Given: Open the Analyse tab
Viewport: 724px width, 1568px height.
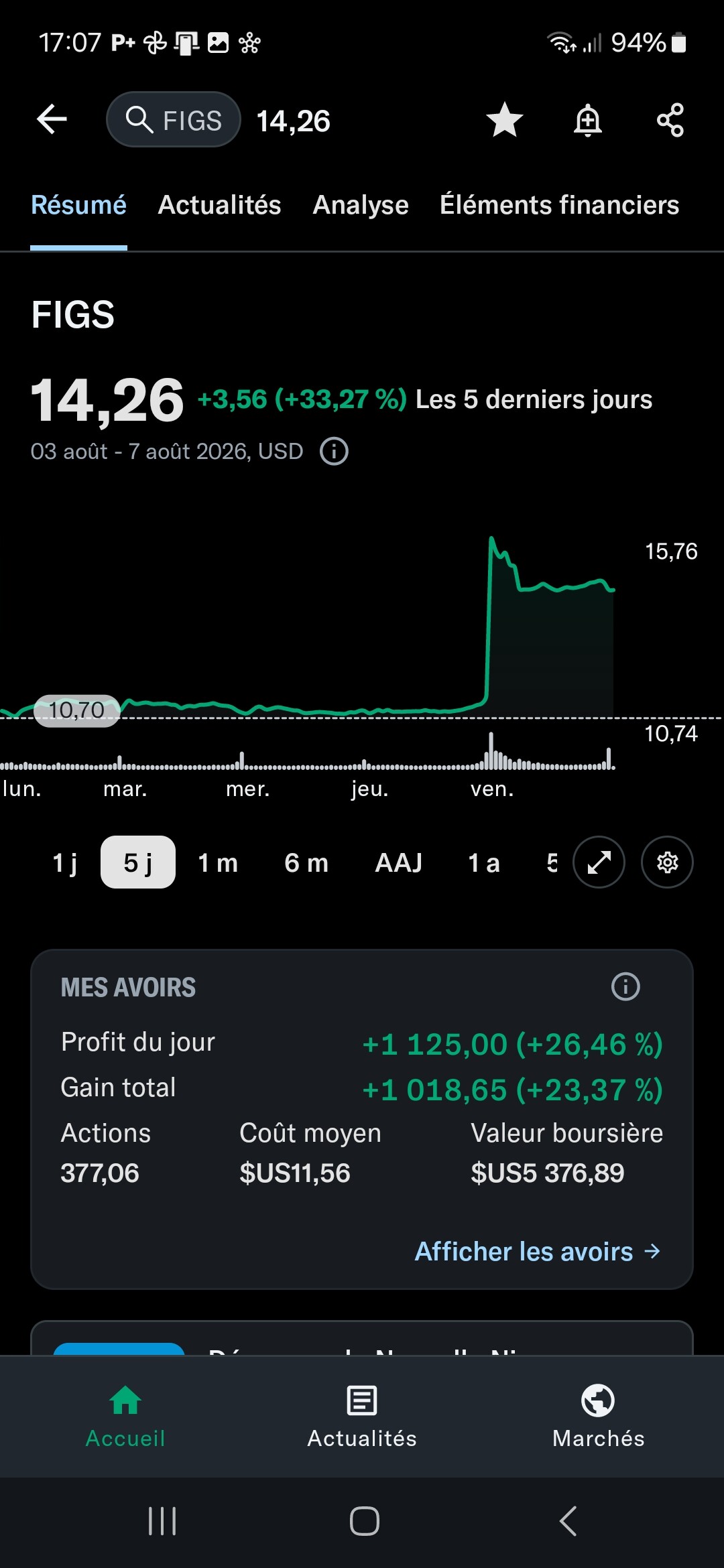Looking at the screenshot, I should (x=361, y=205).
